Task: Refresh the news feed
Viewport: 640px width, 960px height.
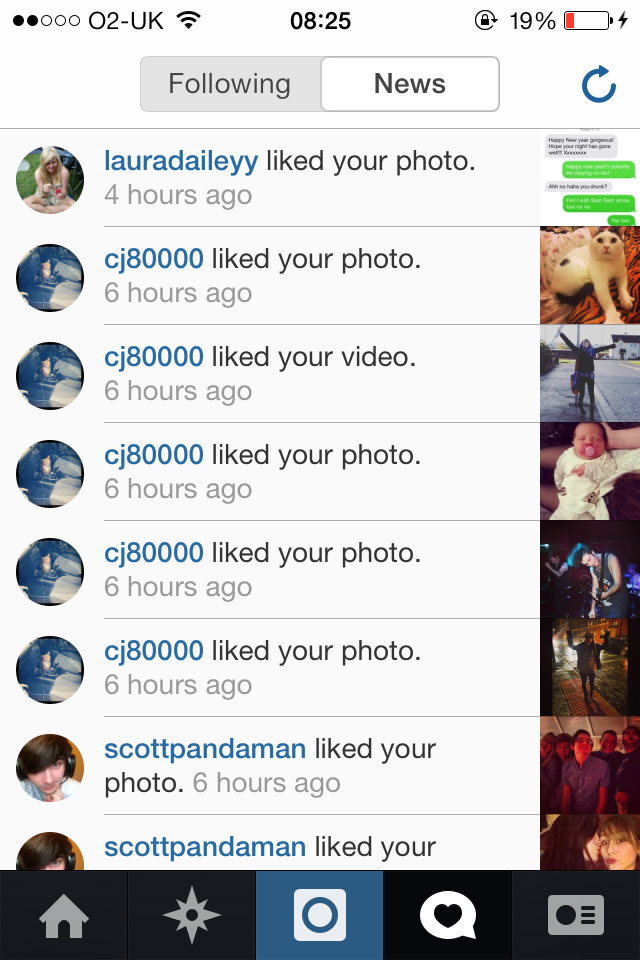Action: pyautogui.click(x=598, y=85)
